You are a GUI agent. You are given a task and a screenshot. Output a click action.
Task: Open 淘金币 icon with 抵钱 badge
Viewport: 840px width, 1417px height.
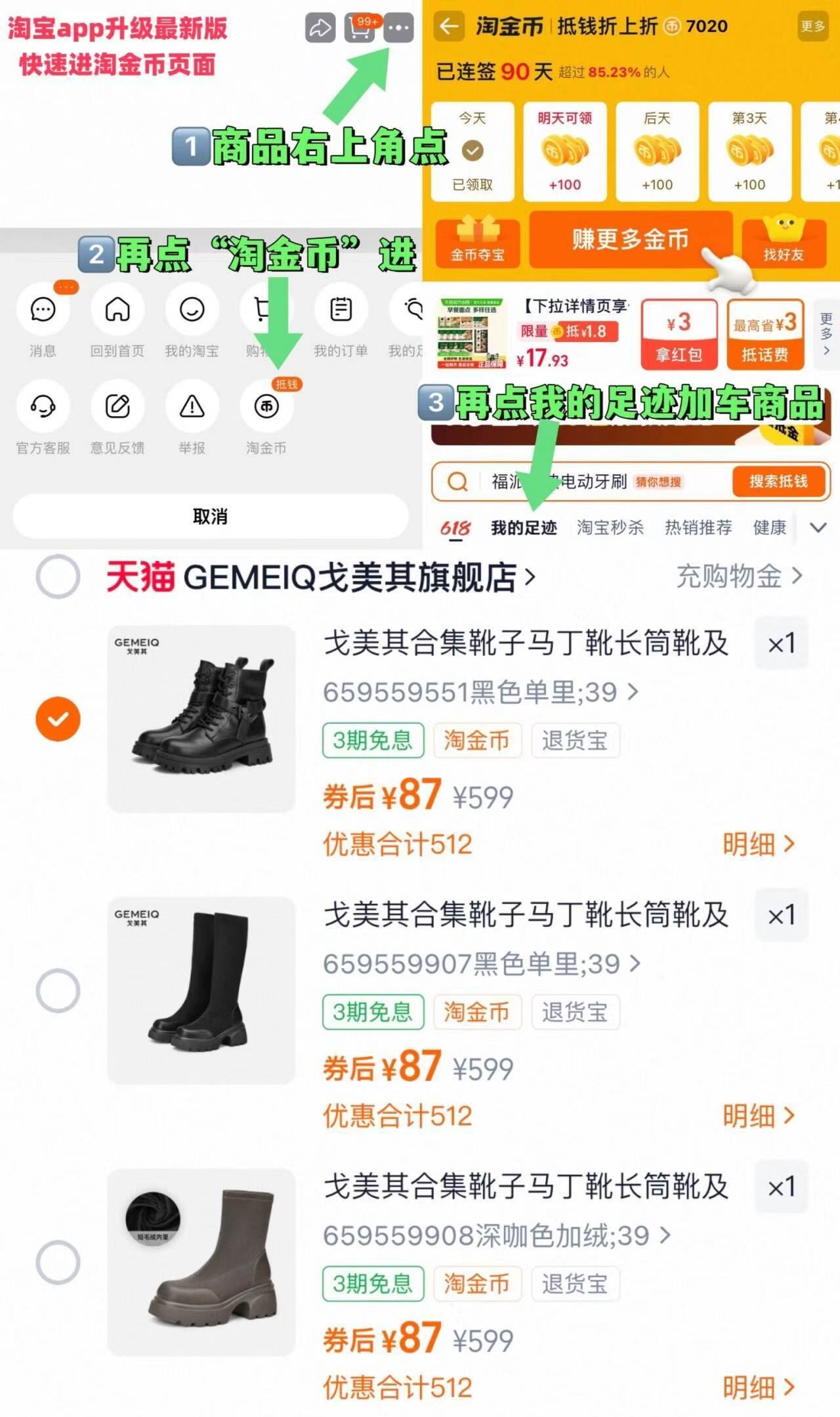click(265, 406)
